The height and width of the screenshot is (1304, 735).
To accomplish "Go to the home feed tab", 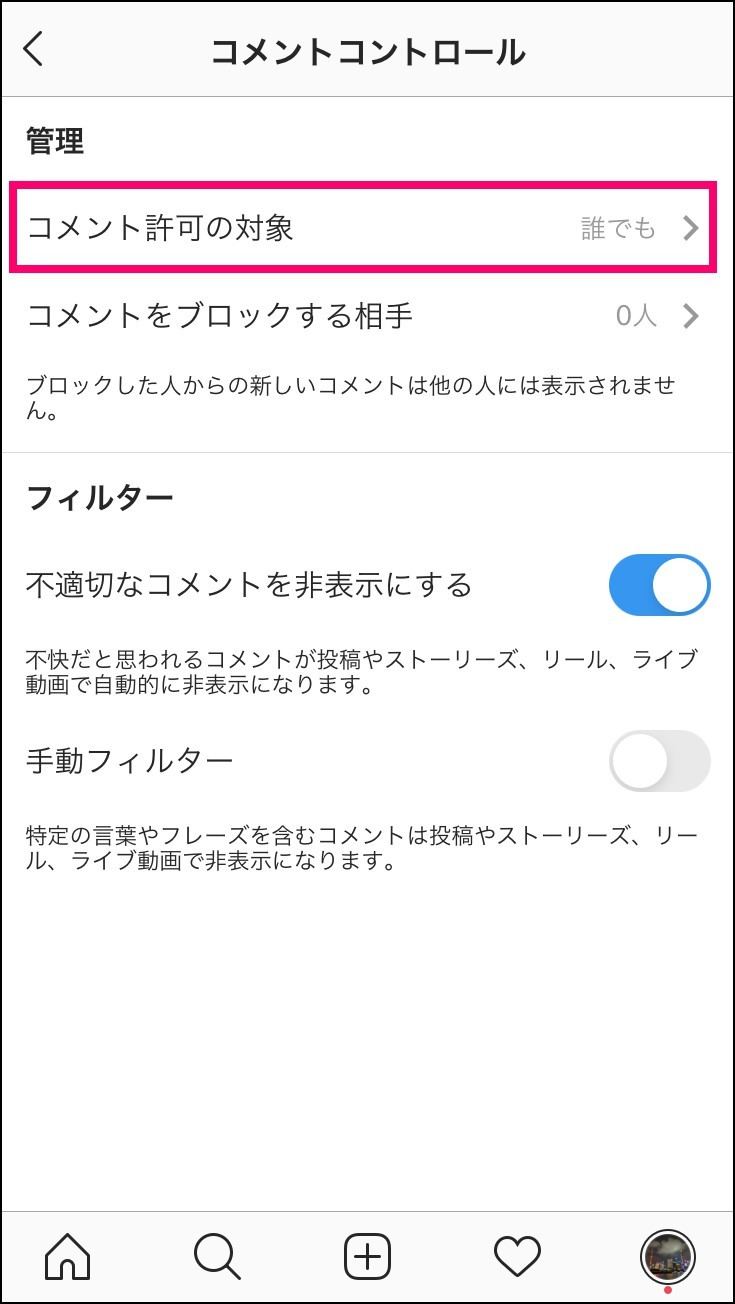I will 68,1255.
